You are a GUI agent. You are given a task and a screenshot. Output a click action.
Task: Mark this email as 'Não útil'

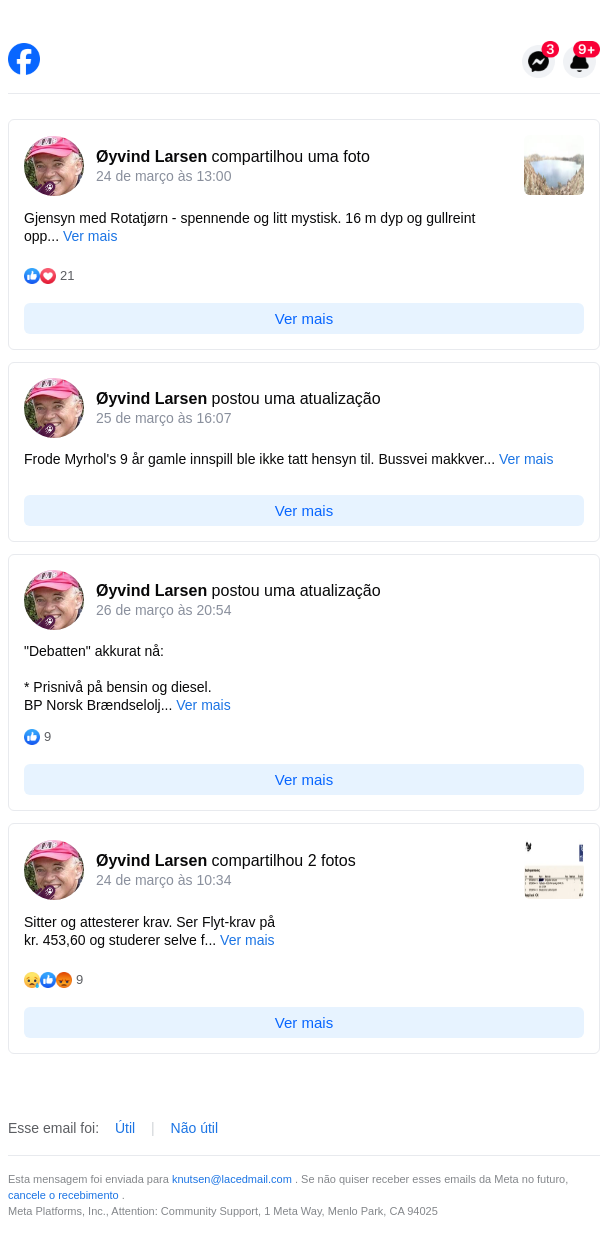(194, 1128)
